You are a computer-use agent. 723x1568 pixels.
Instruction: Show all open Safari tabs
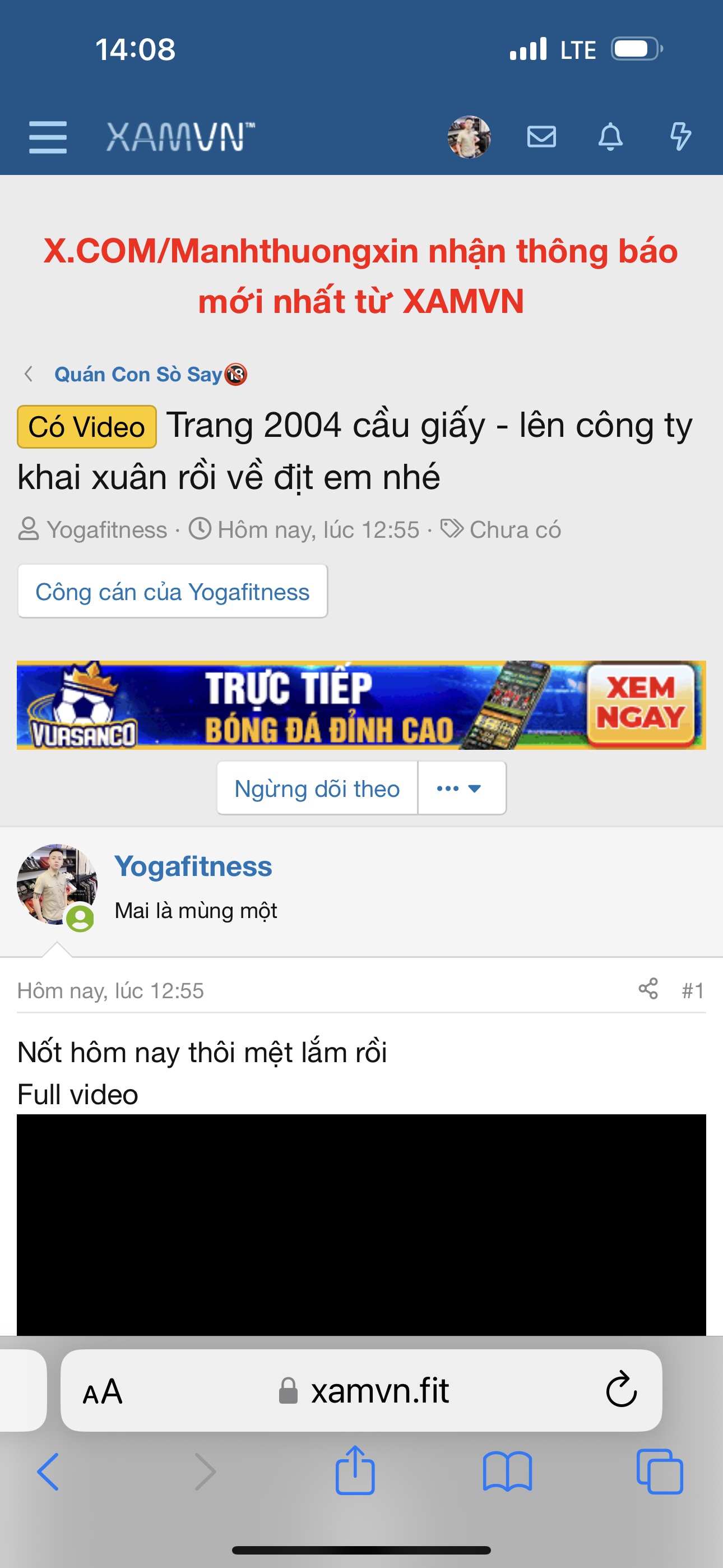659,1471
